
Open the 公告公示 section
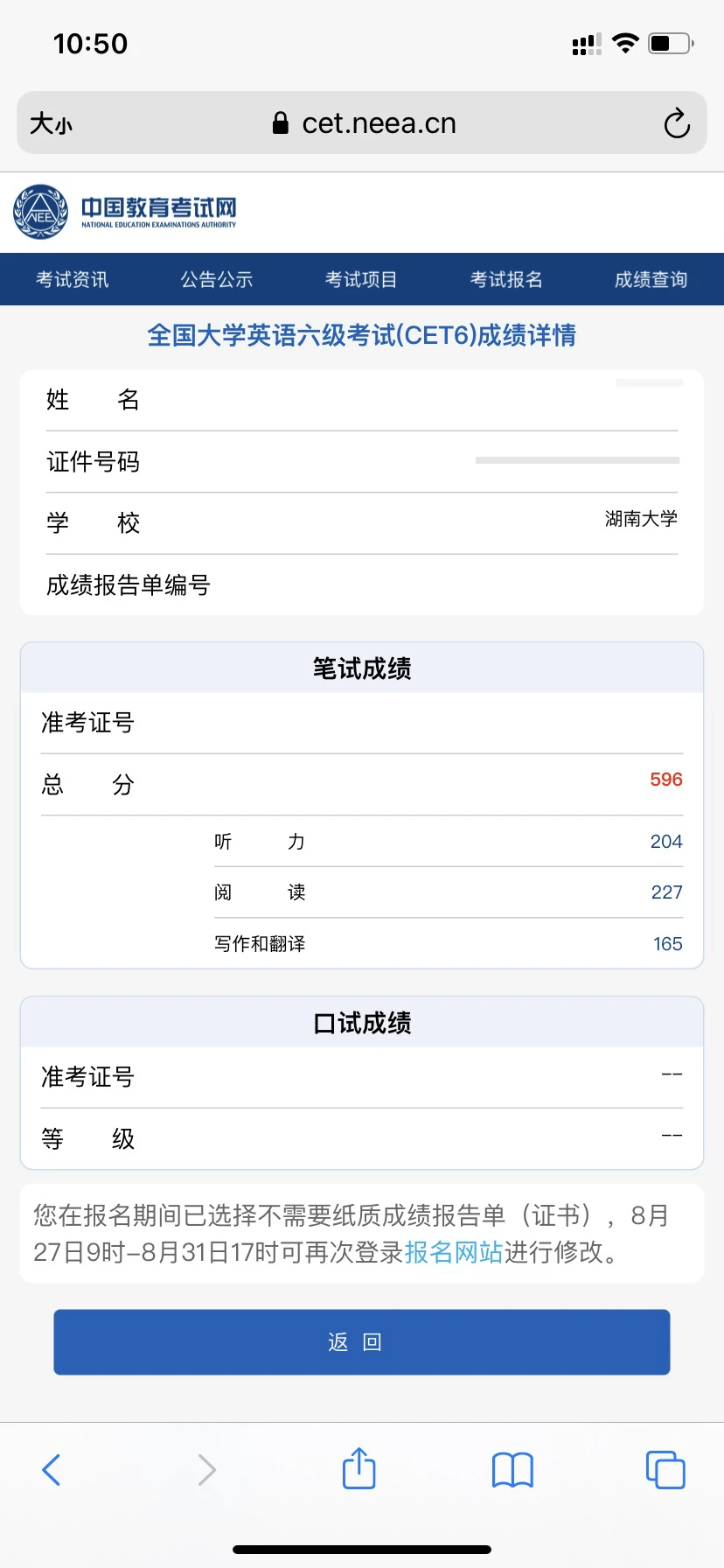217,279
